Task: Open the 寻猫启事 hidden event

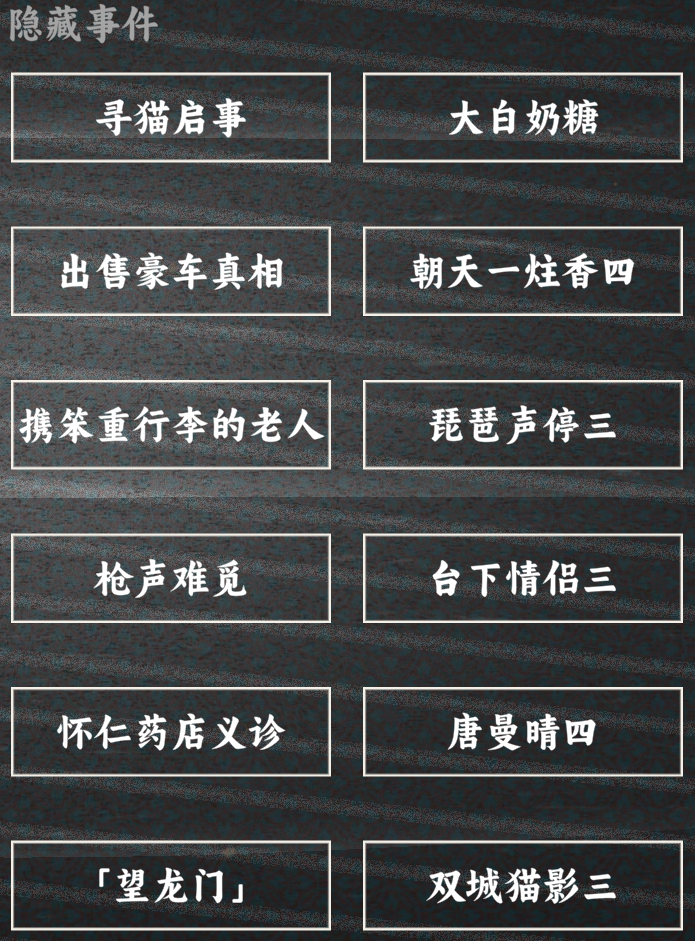Action: (171, 118)
